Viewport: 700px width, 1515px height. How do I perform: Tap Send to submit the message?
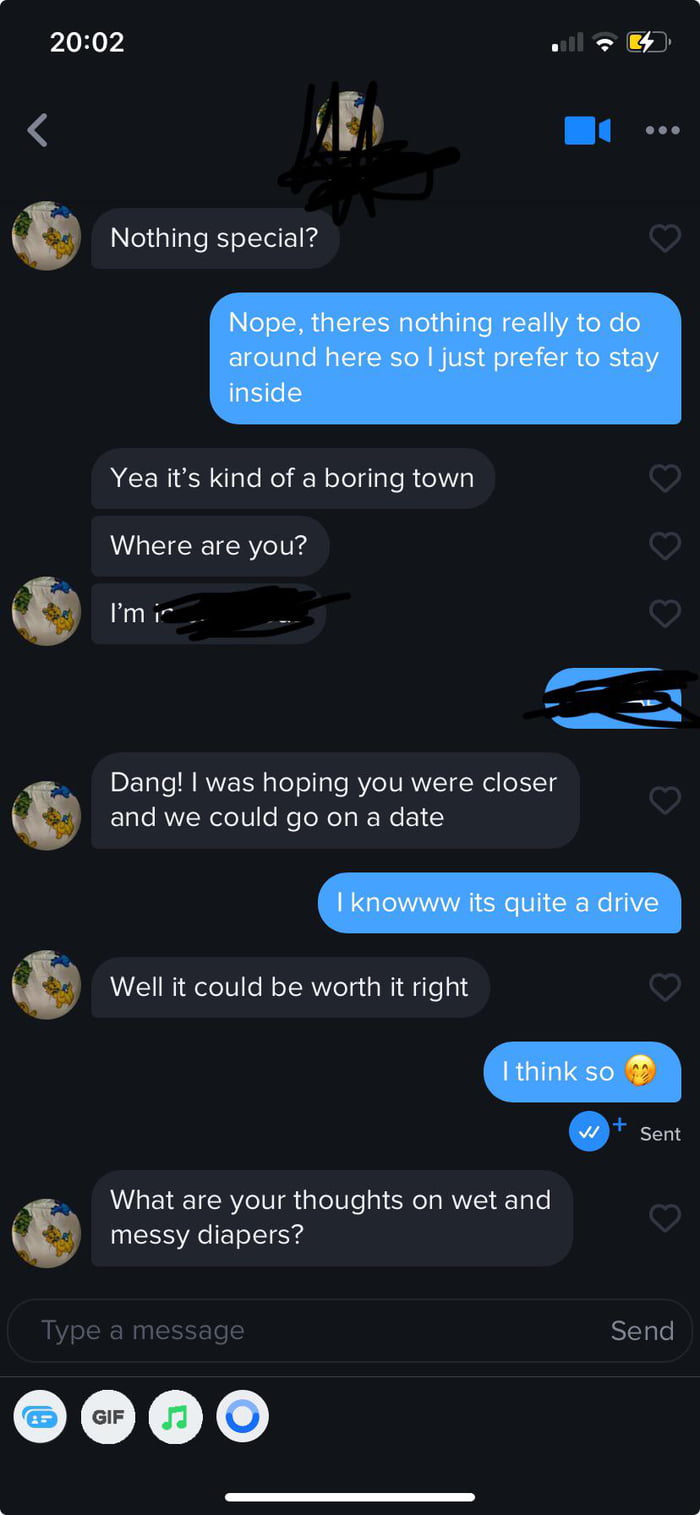coord(642,1331)
